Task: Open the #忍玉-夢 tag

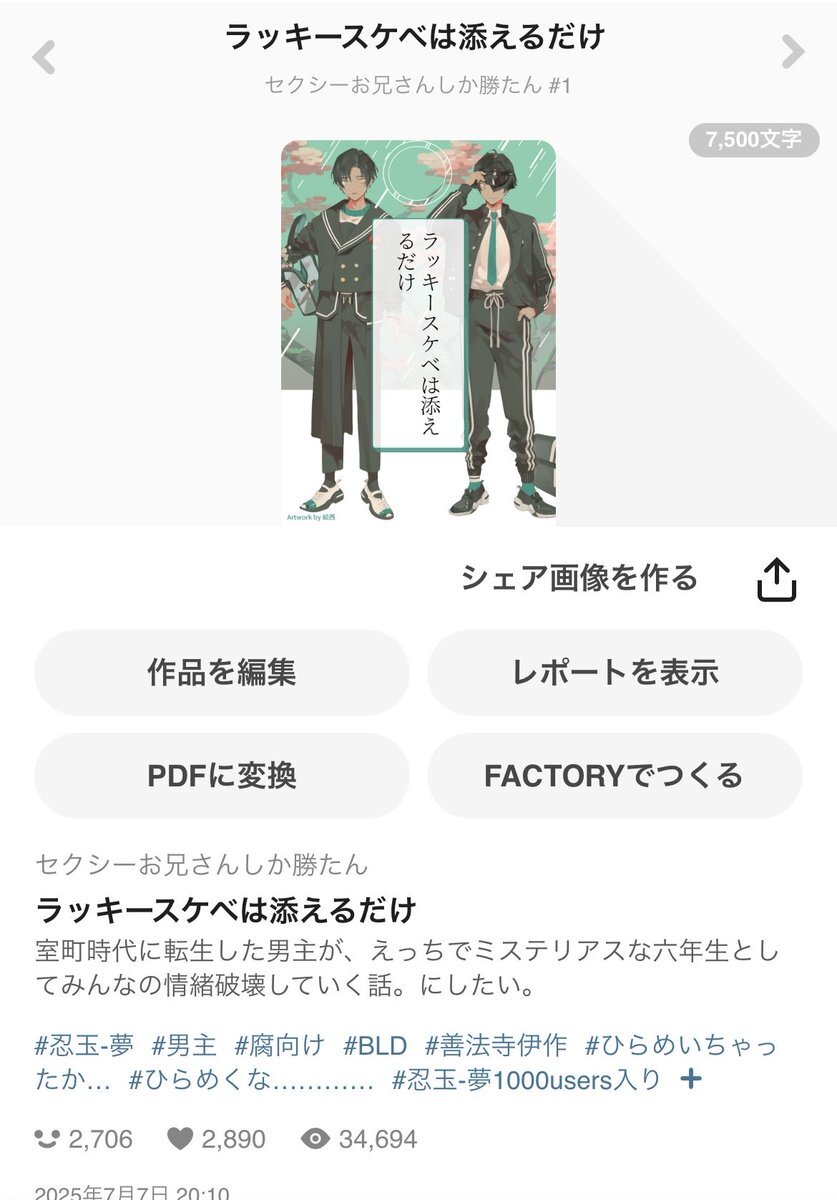Action: click(x=84, y=1046)
